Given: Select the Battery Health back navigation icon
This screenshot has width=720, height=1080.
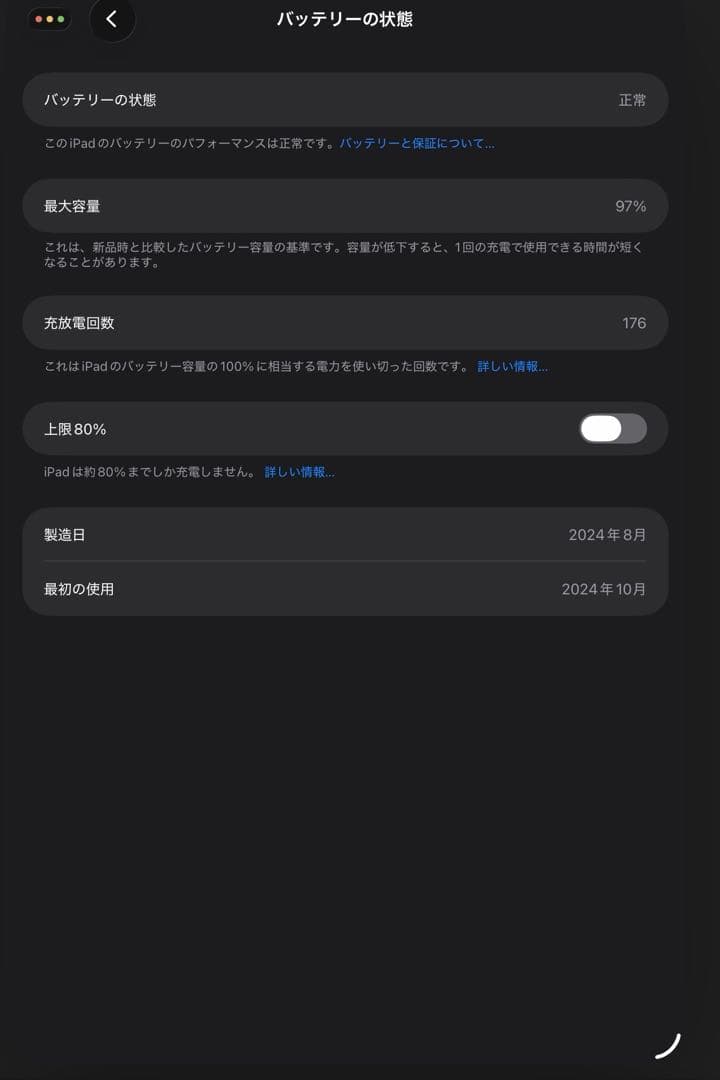Looking at the screenshot, I should (113, 20).
